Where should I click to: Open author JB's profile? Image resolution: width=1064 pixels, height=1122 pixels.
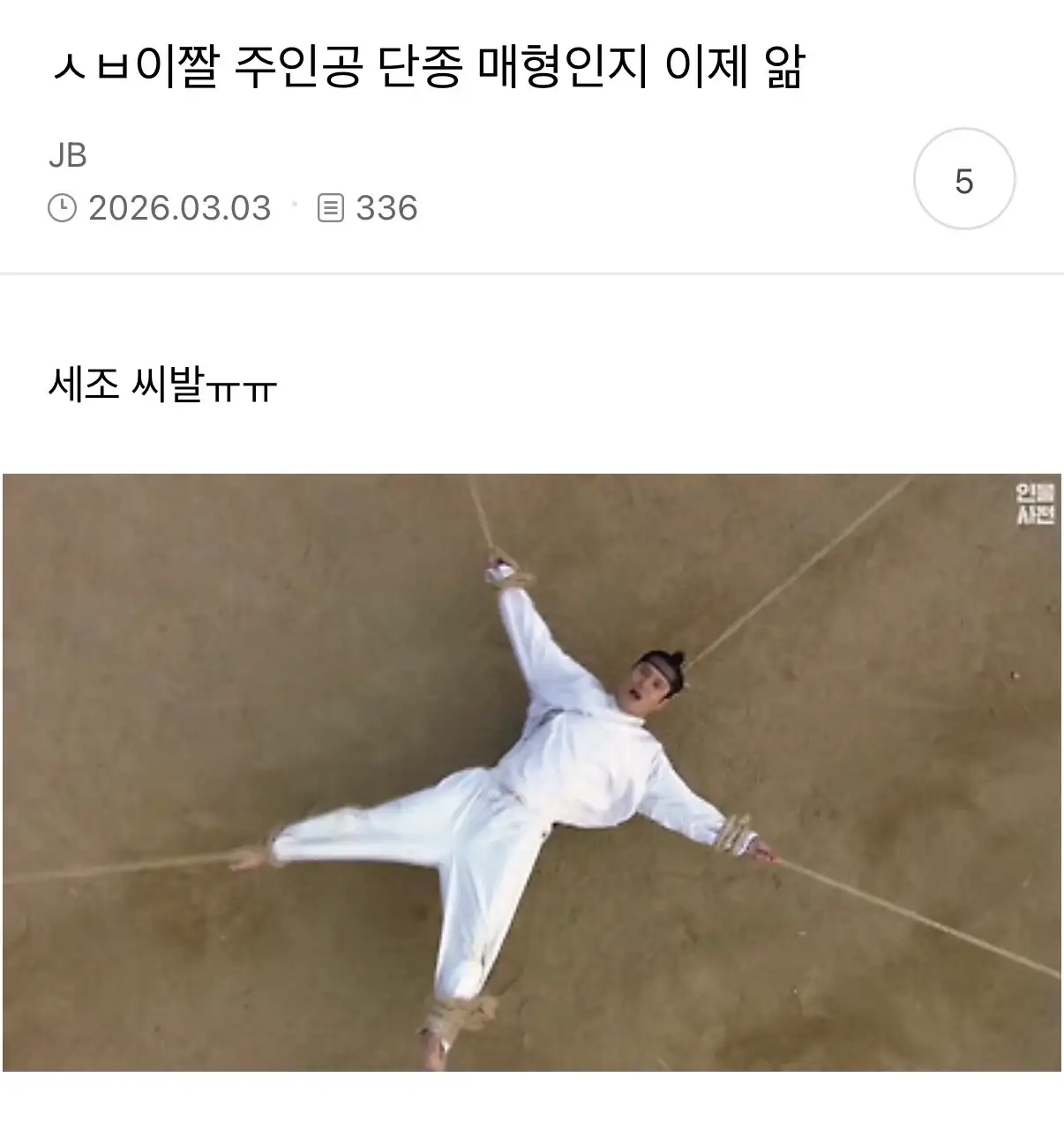pyautogui.click(x=67, y=156)
